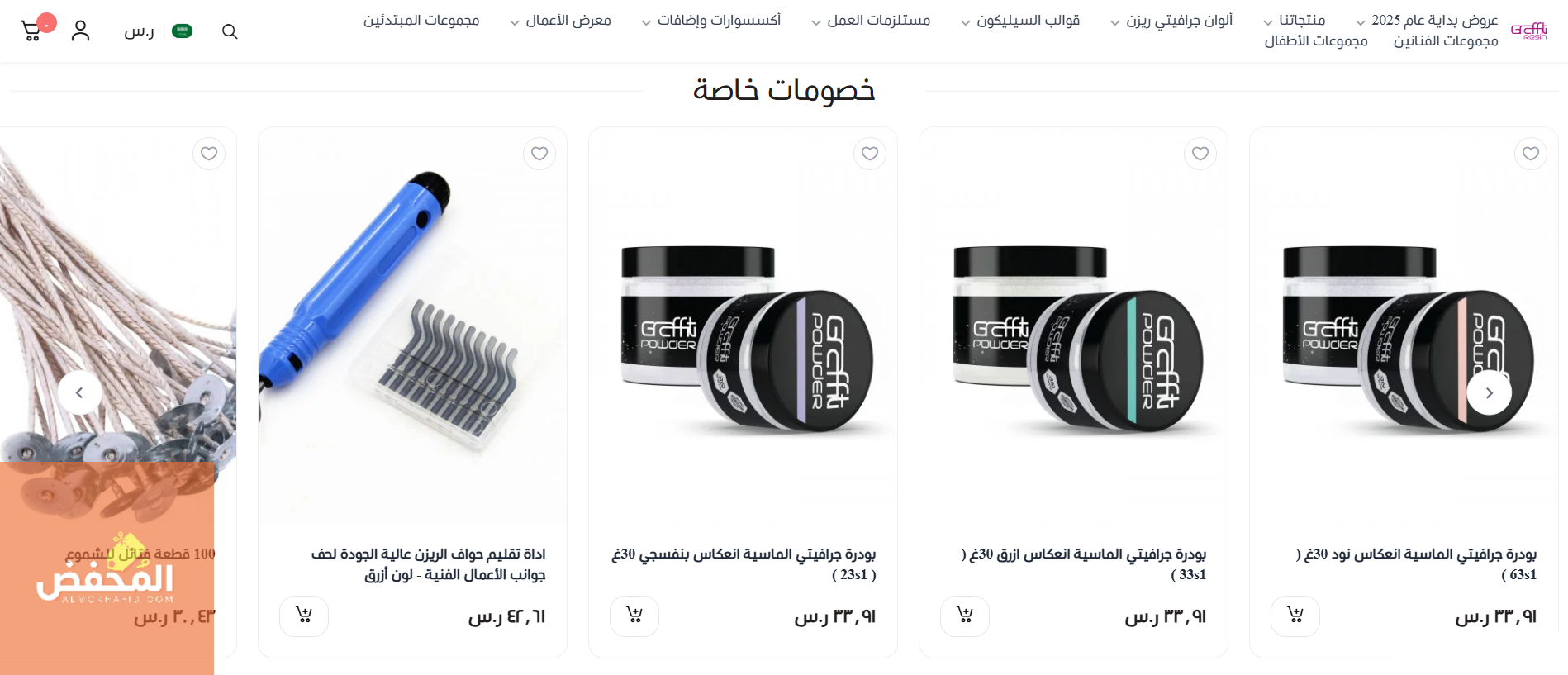Add انعكاس ازرق powder to cart

965,616
